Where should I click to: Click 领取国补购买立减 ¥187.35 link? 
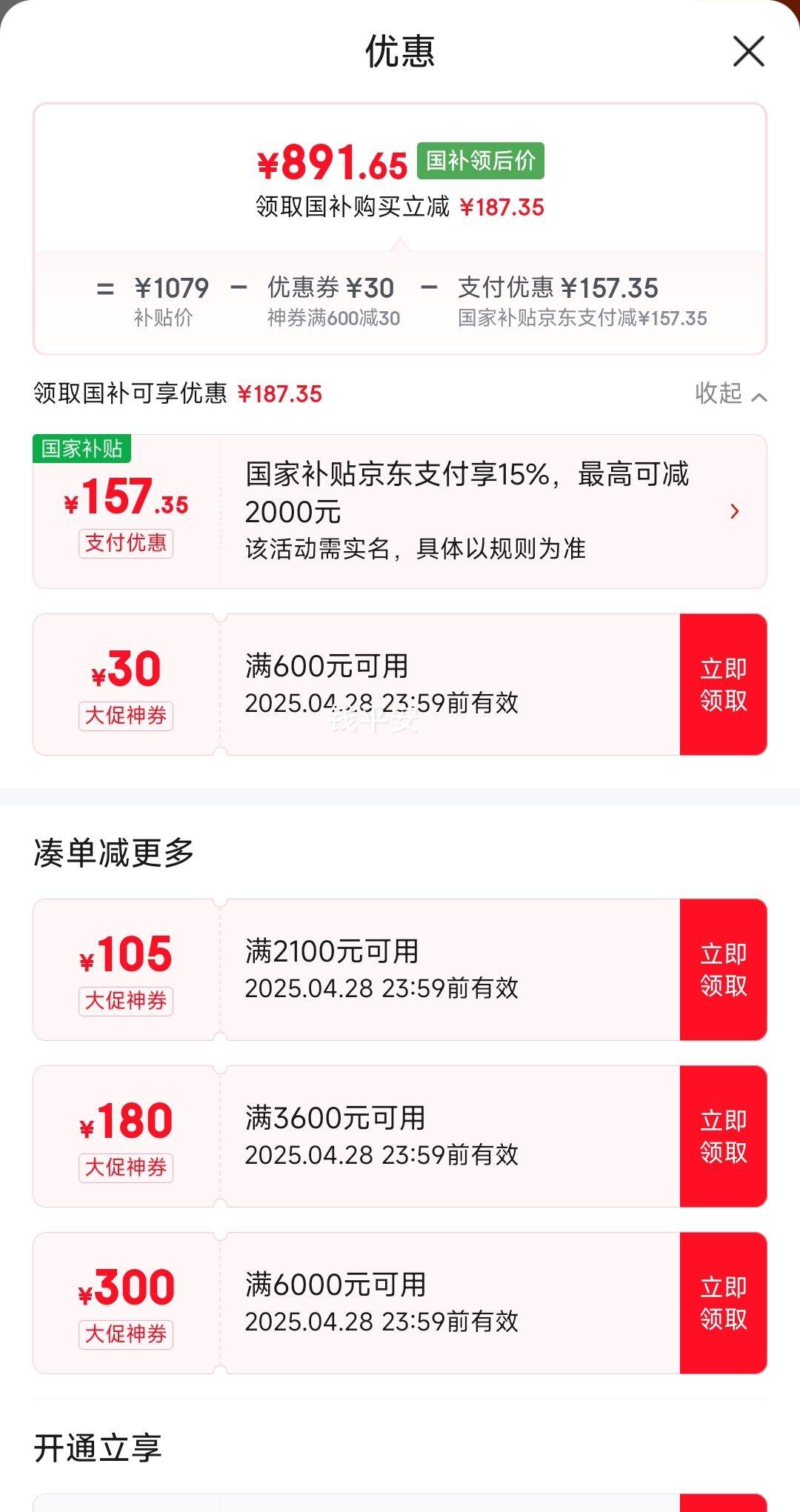coord(400,208)
